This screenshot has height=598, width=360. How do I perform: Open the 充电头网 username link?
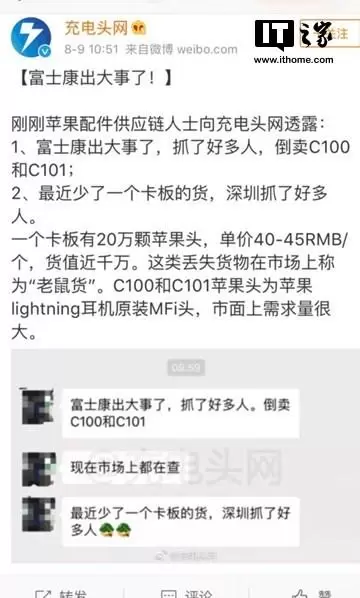96,28
